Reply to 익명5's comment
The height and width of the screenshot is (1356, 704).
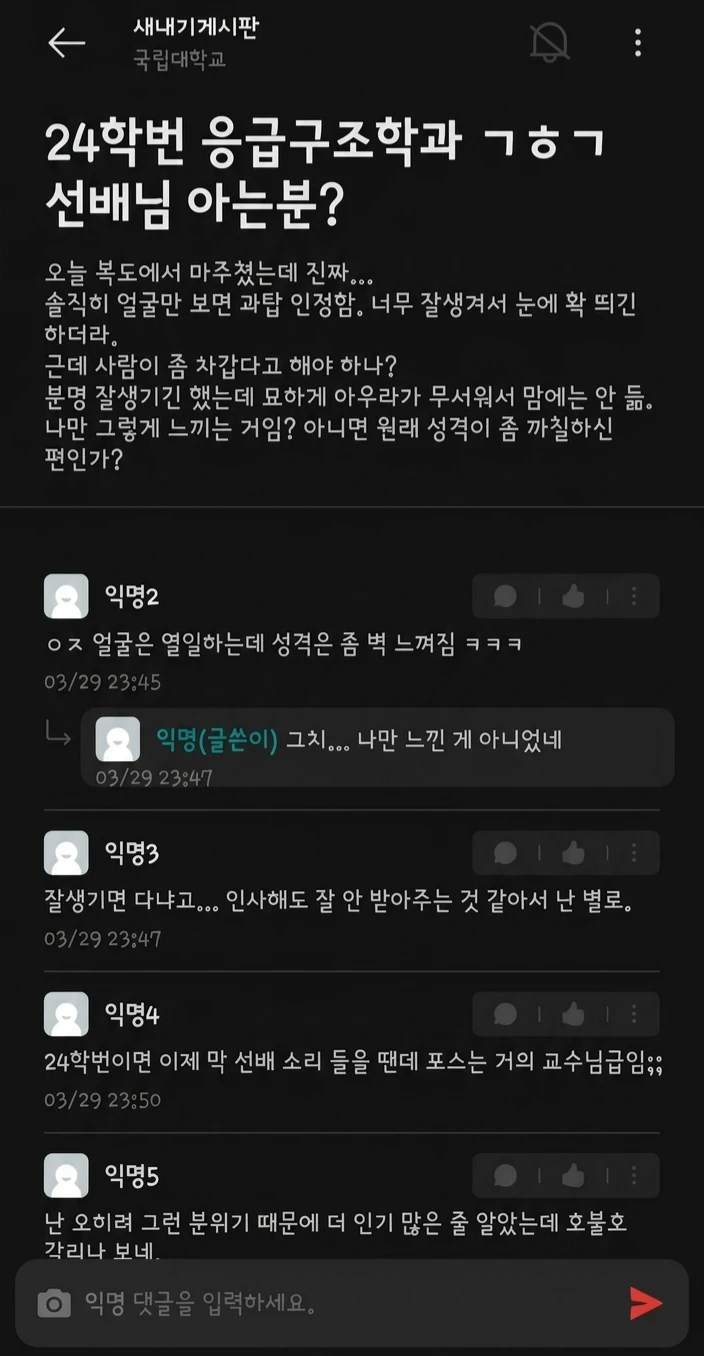(x=505, y=1176)
